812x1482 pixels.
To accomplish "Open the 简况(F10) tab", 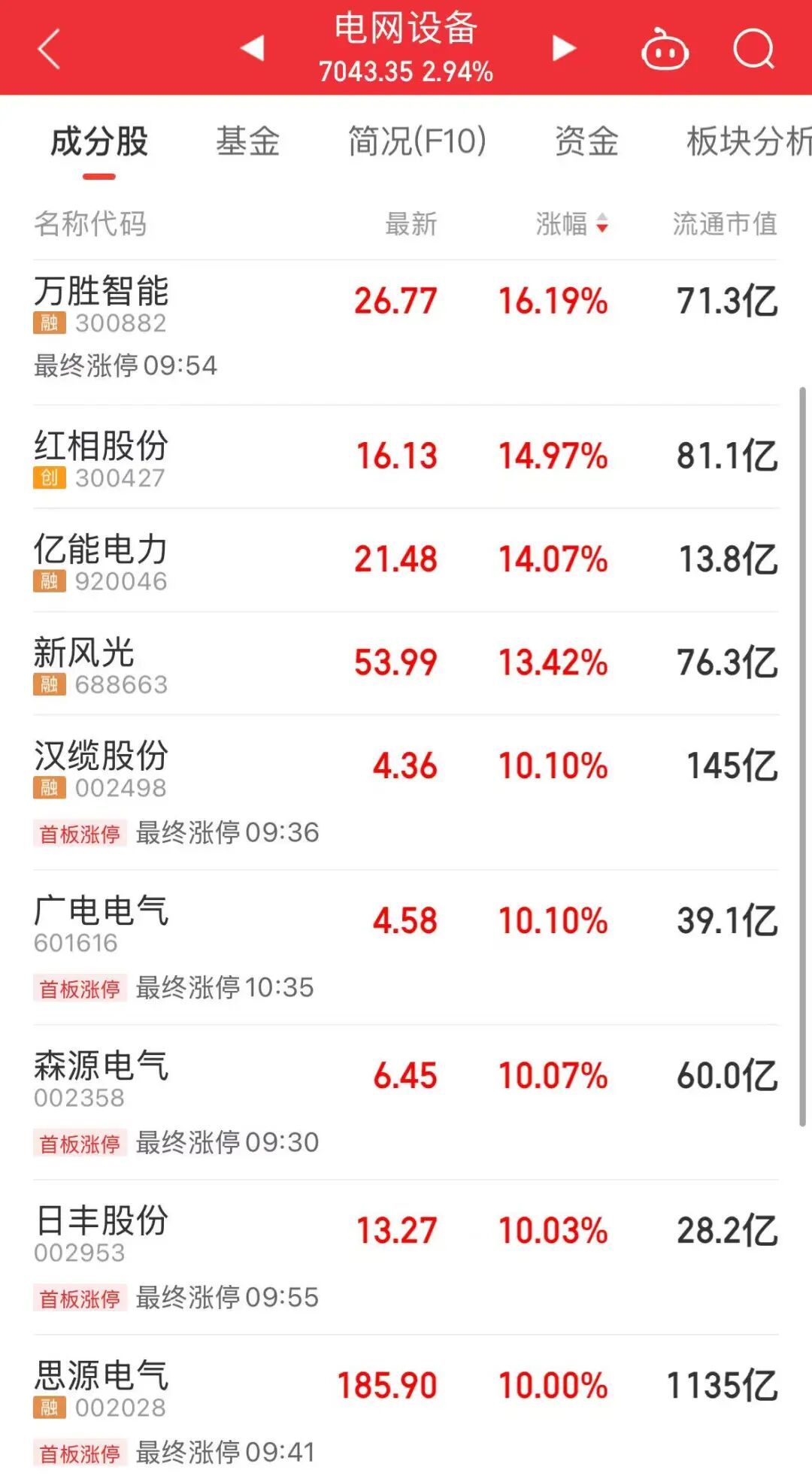I will [417, 141].
